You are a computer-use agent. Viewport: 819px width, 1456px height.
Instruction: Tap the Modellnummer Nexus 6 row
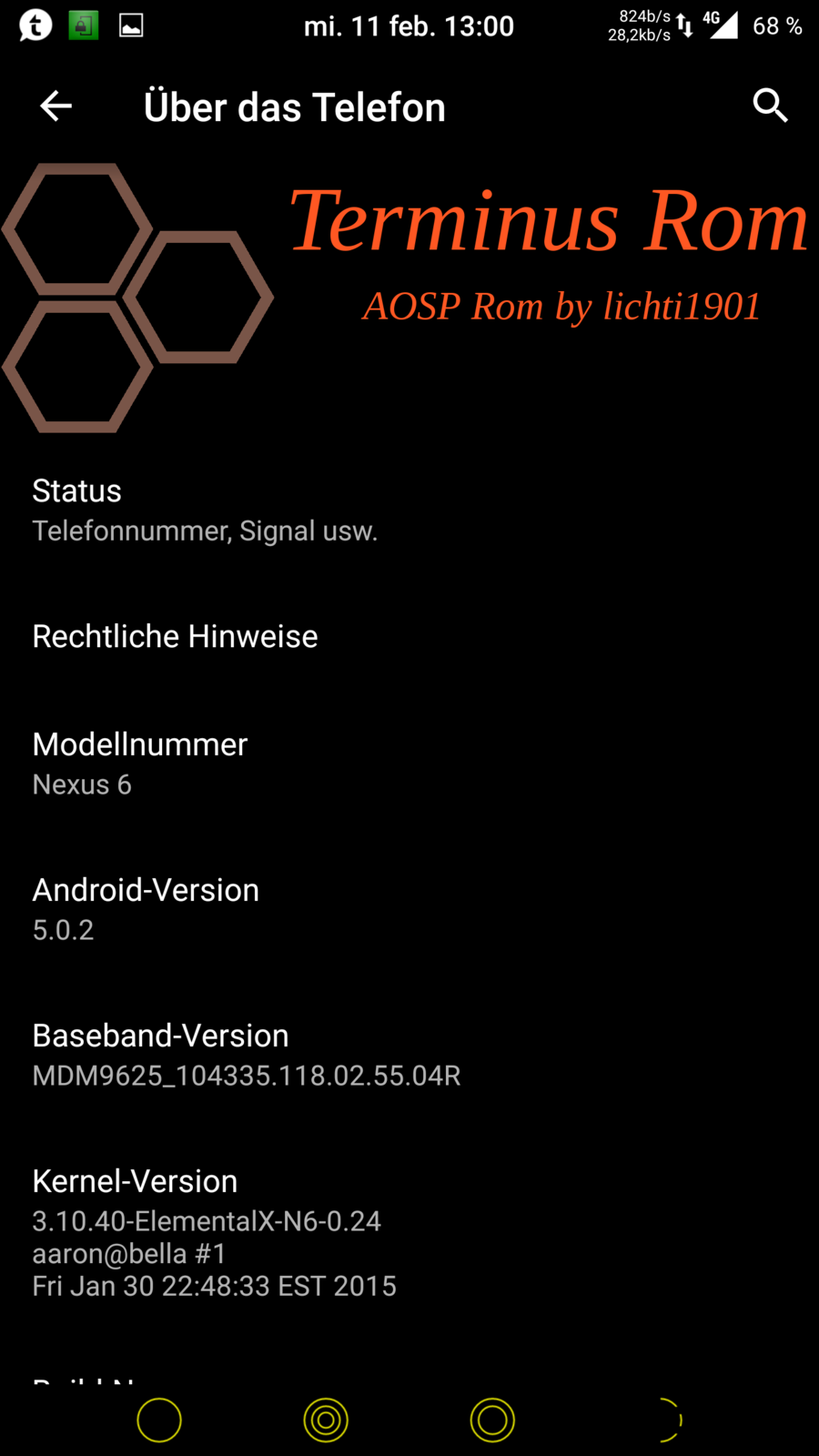(x=140, y=763)
